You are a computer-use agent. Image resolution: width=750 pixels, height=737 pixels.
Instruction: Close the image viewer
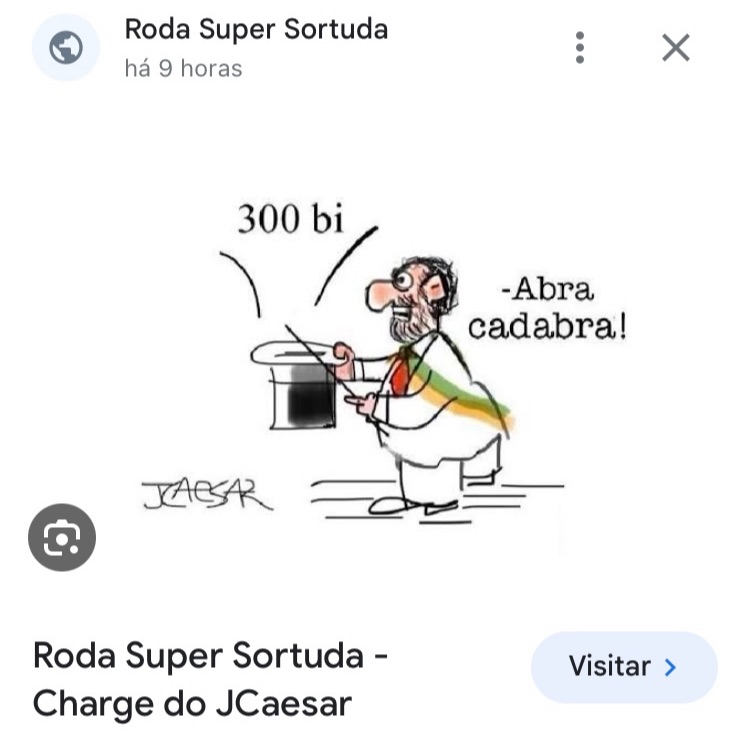pyautogui.click(x=676, y=47)
